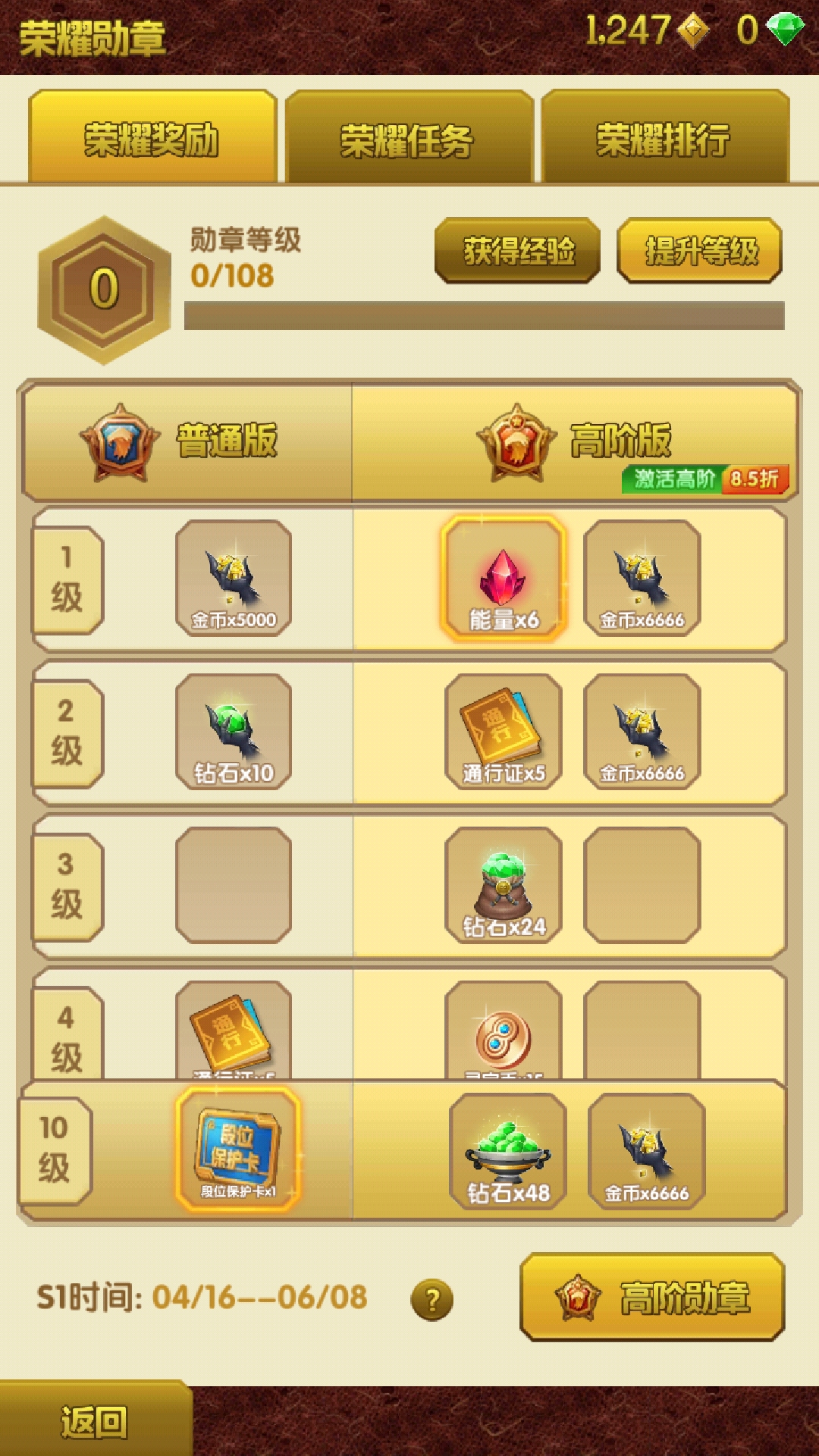The width and height of the screenshot is (819, 1456).
Task: Select the 通行证x5 level 2 reward
Action: [504, 732]
